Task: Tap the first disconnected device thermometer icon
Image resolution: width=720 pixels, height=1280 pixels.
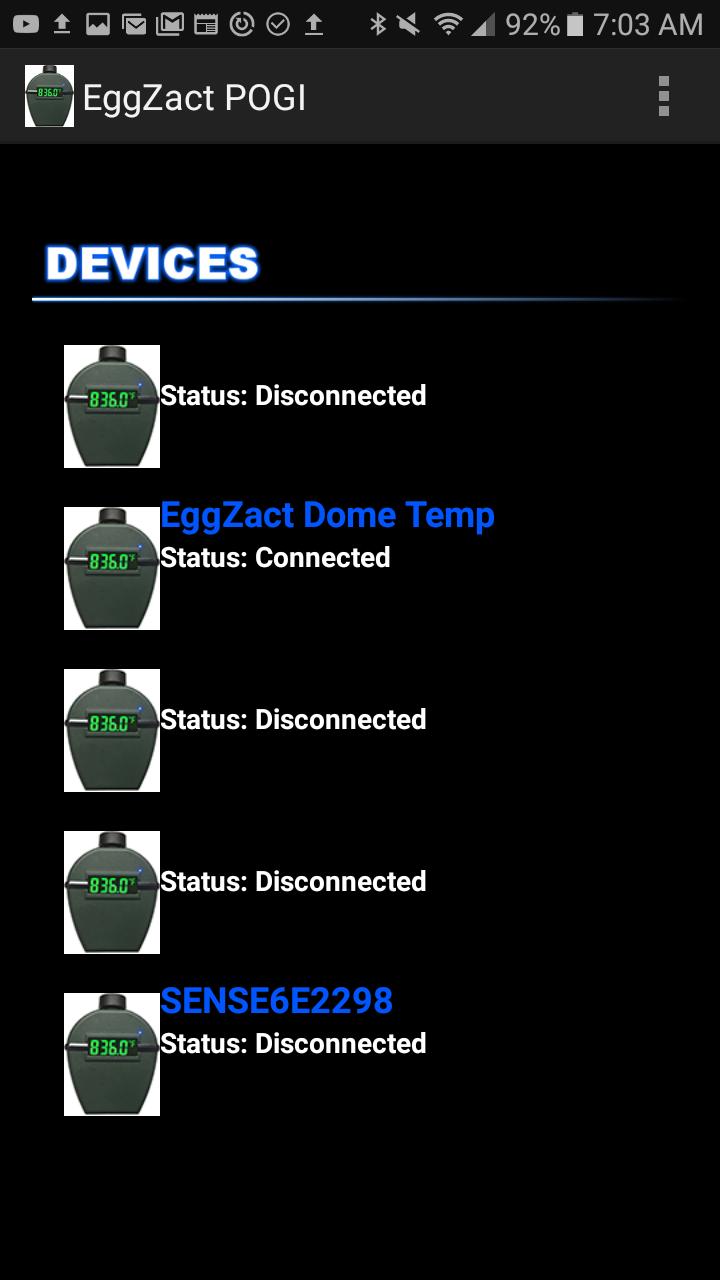Action: 111,406
